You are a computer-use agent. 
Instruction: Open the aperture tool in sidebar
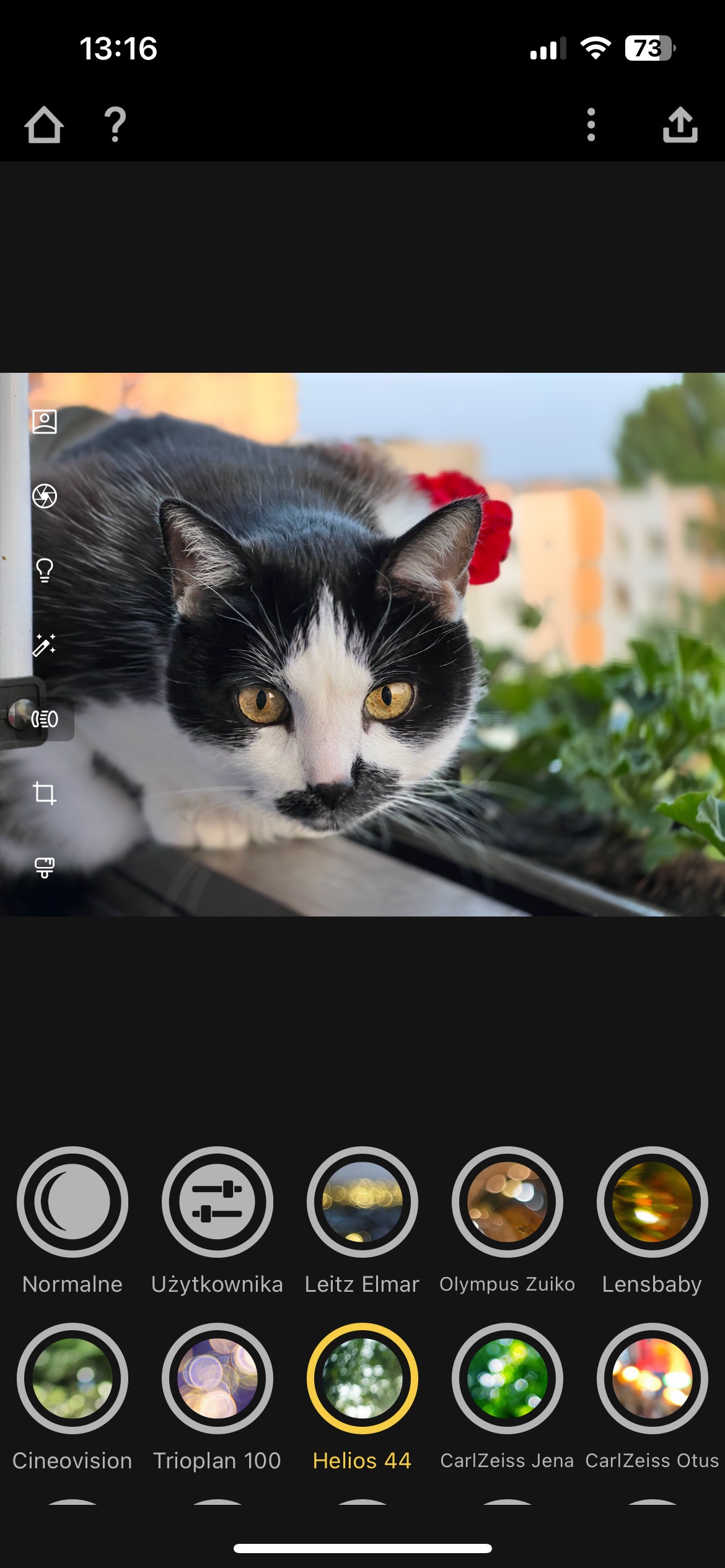45,496
